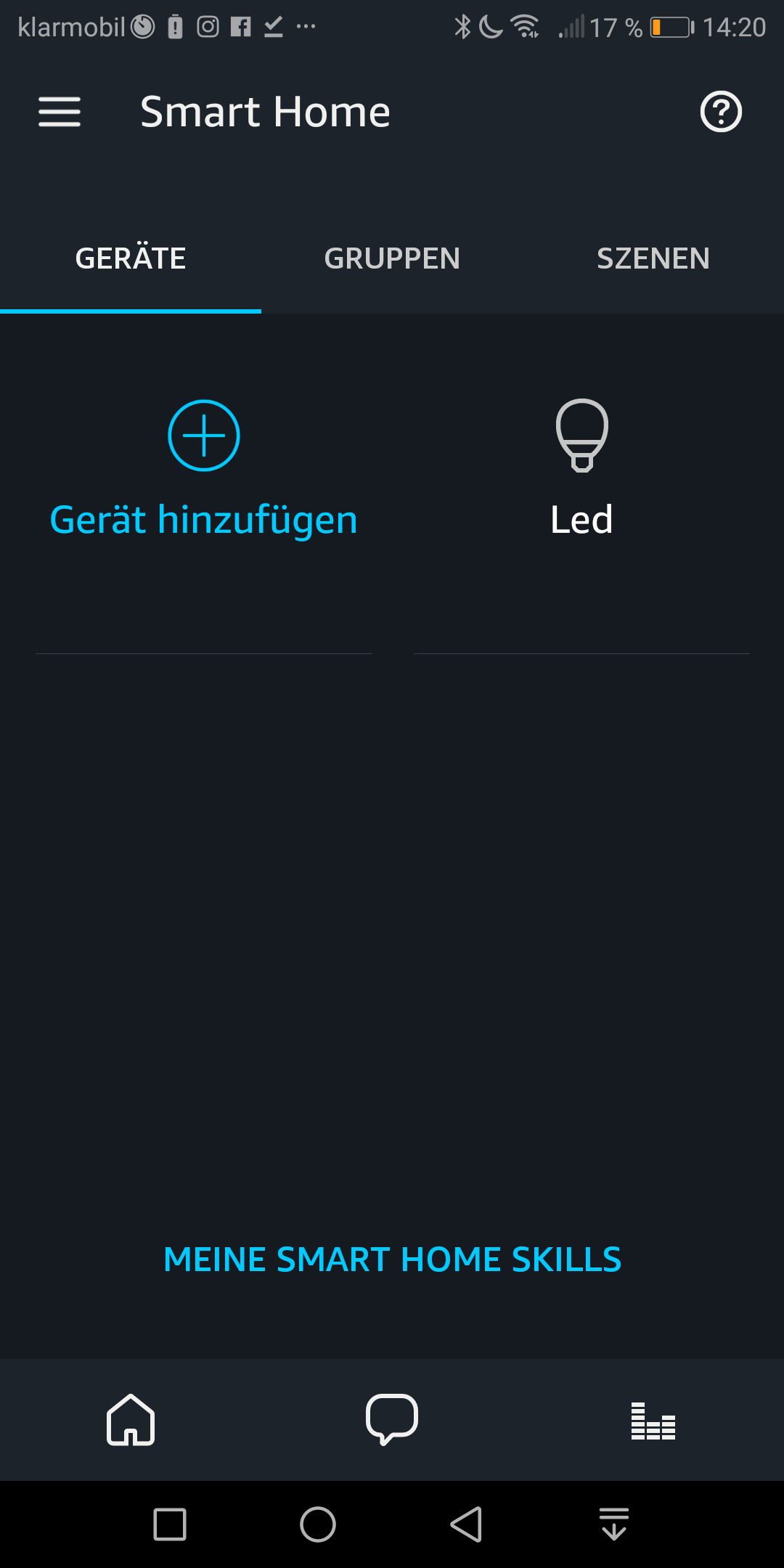
Task: Open Meine Smart Home Skills
Action: 392,1259
